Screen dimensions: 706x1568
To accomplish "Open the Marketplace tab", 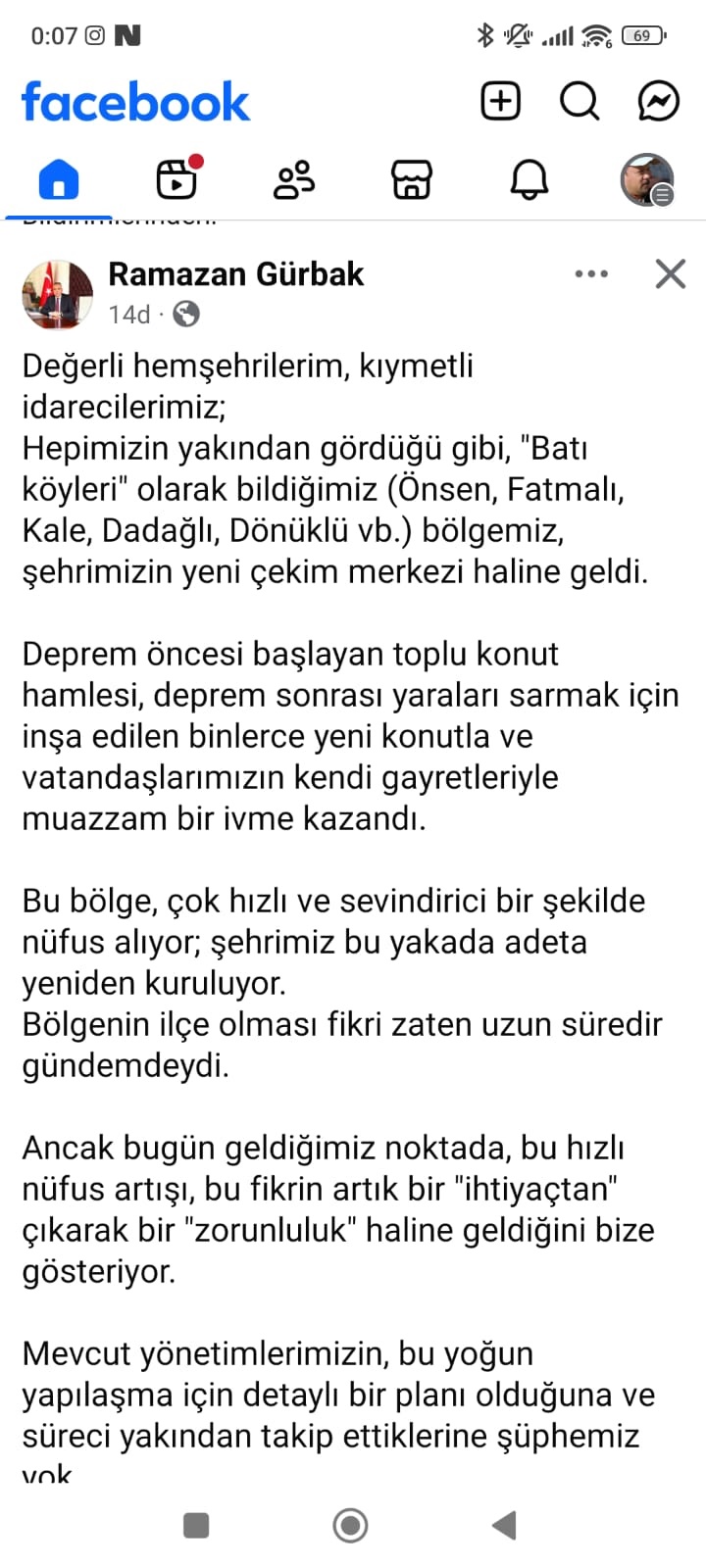I will click(x=412, y=180).
